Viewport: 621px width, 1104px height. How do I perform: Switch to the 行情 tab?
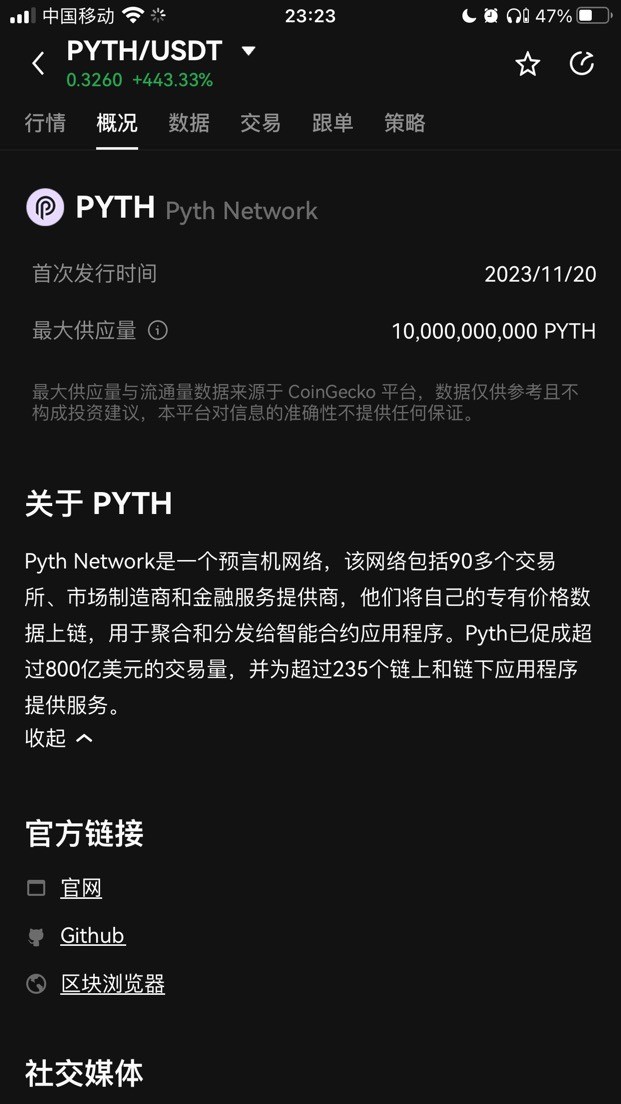(45, 123)
